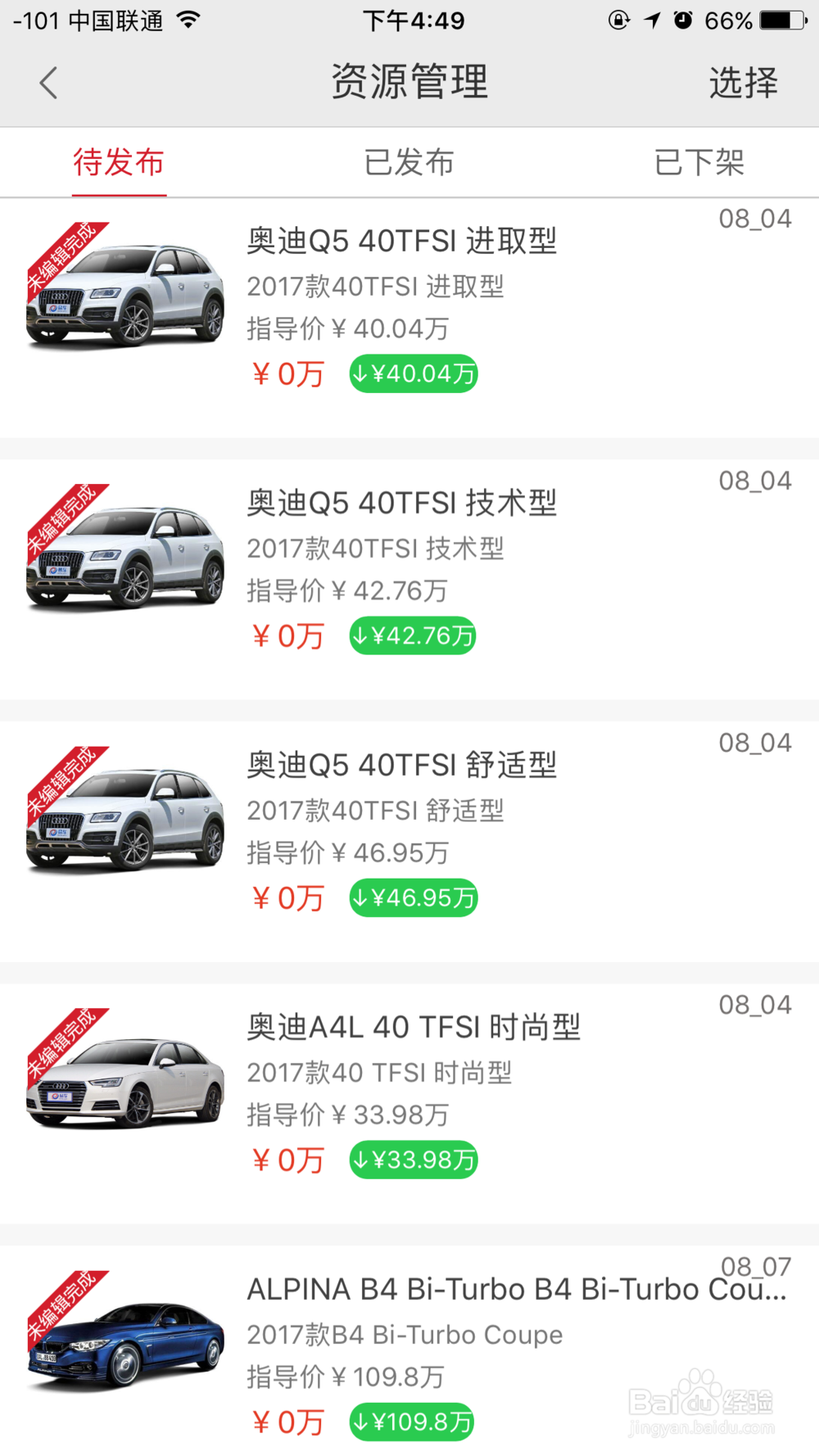Screen dimensions: 819x1456
Task: Tap the location arrow status icon
Action: (652, 20)
